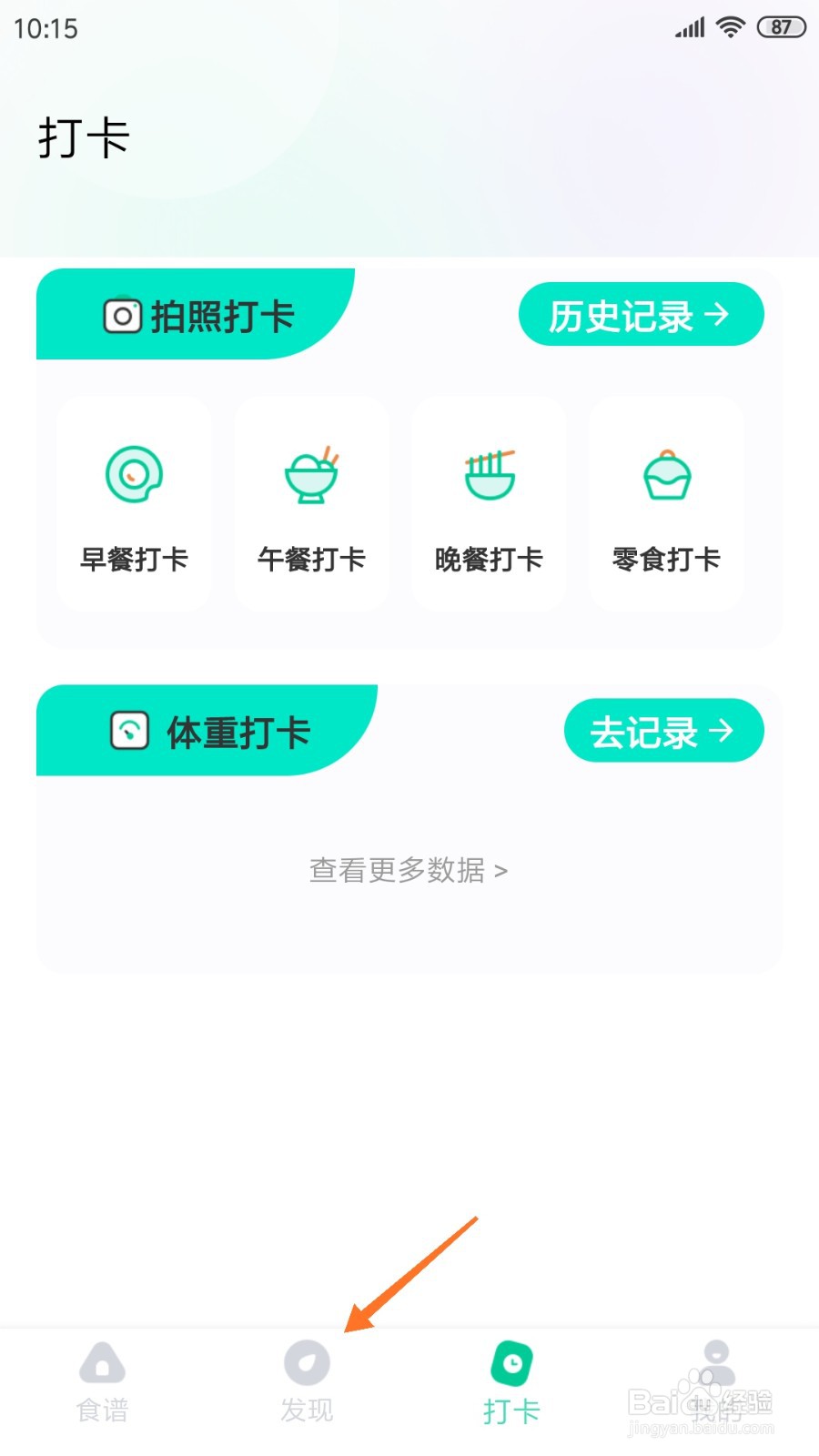Click the scale icon beside 体重打卡
The height and width of the screenshot is (1456, 819).
(x=128, y=731)
